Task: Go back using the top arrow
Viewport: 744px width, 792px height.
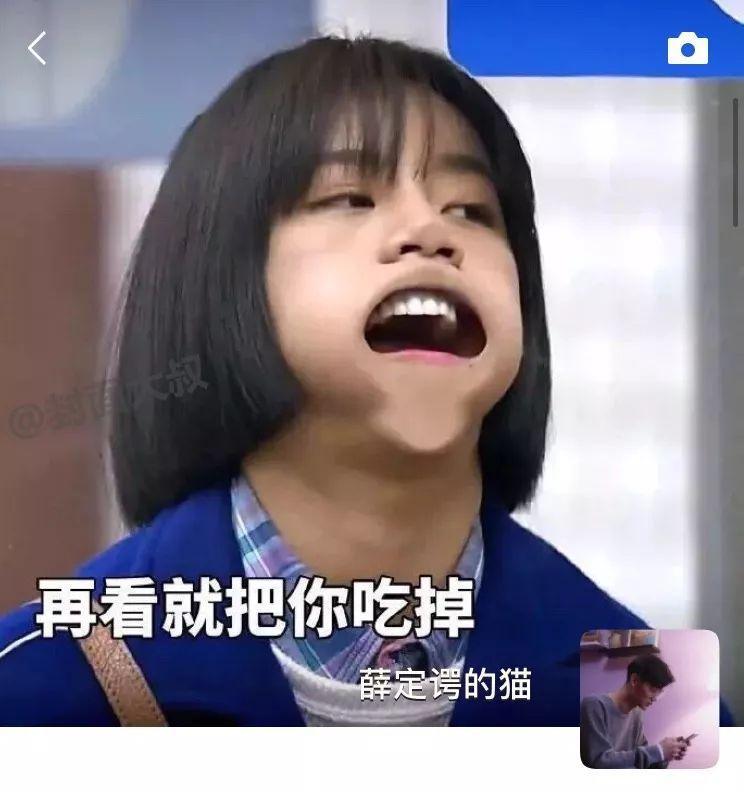Action: tap(37, 48)
